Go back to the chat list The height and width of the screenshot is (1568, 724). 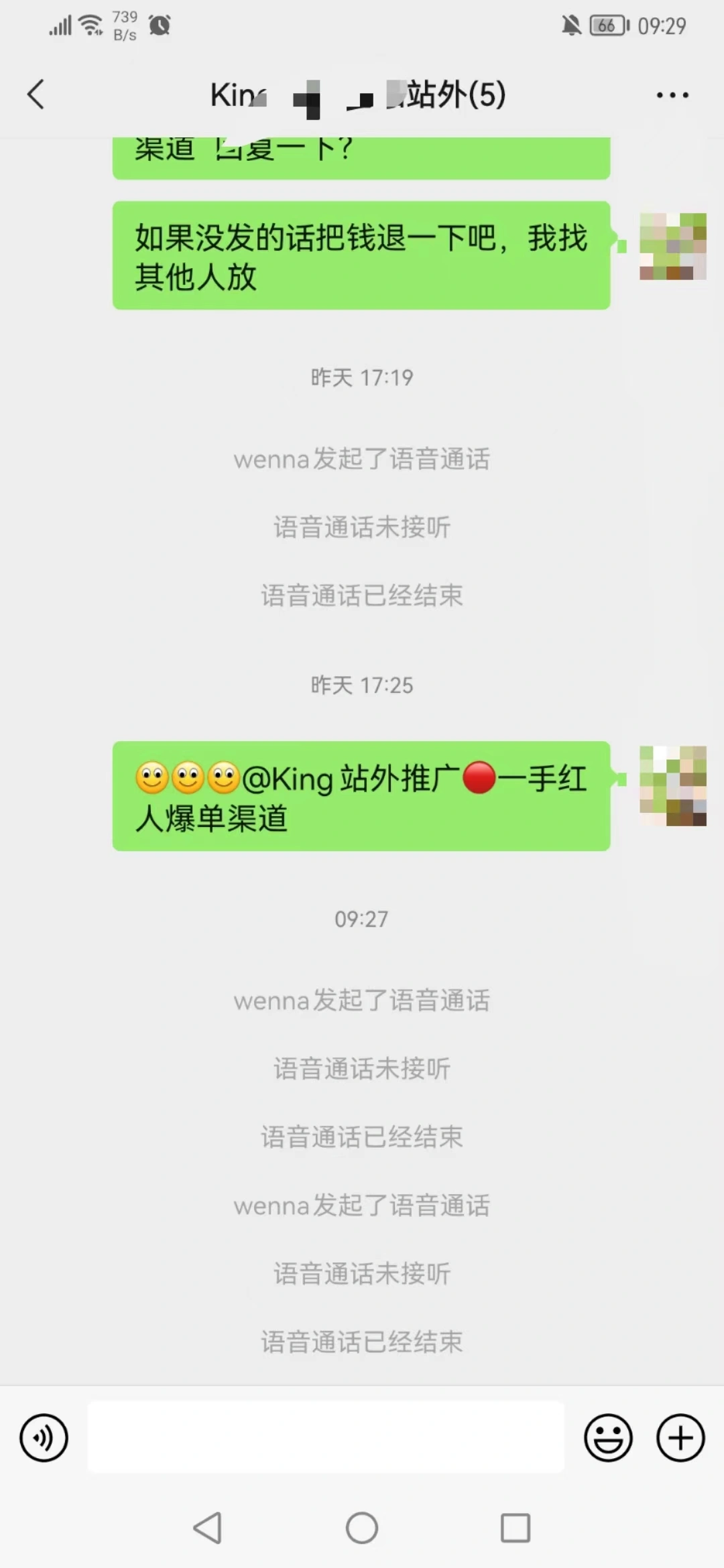(x=36, y=94)
